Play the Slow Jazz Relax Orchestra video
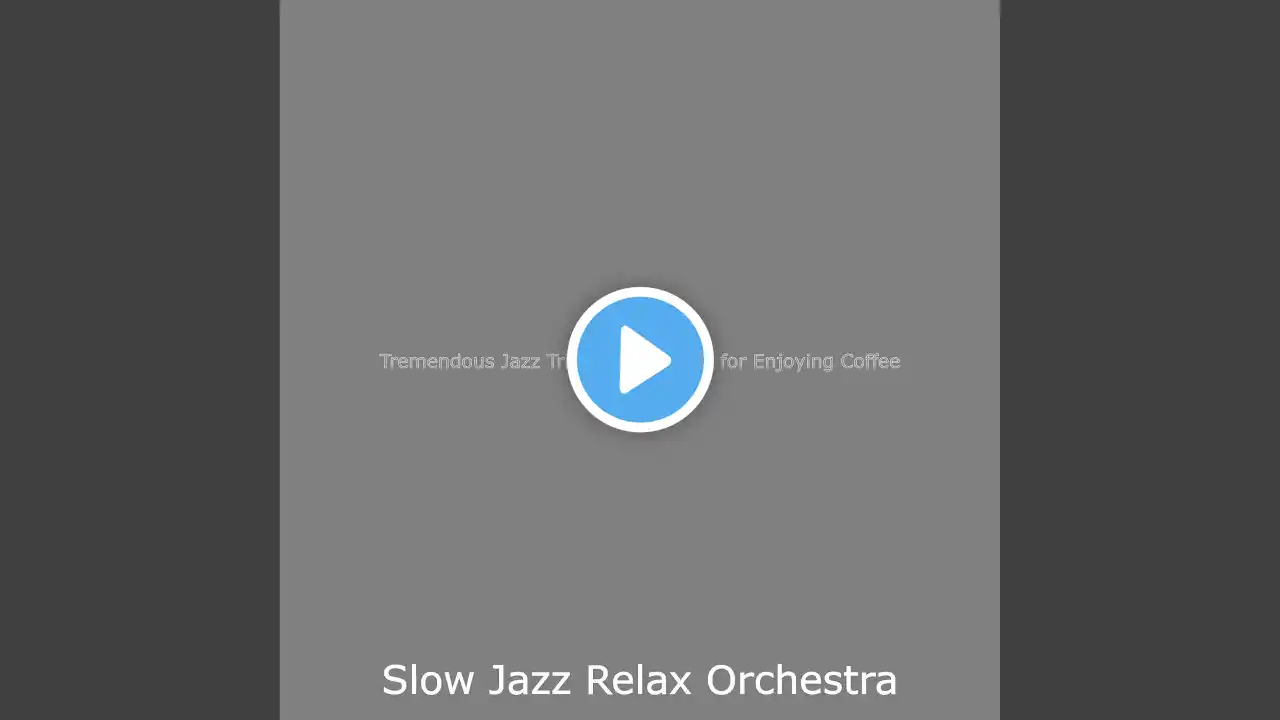The width and height of the screenshot is (1280, 720). tap(640, 360)
